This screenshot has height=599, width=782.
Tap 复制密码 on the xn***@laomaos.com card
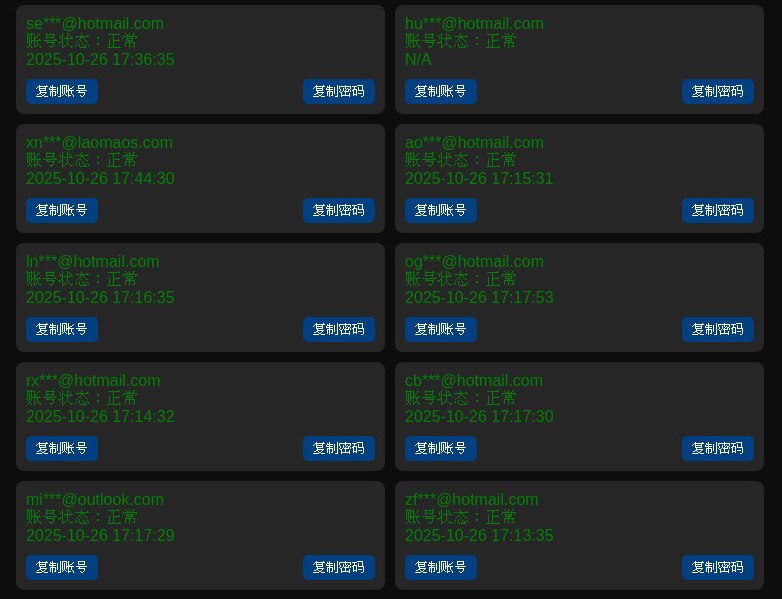[339, 210]
